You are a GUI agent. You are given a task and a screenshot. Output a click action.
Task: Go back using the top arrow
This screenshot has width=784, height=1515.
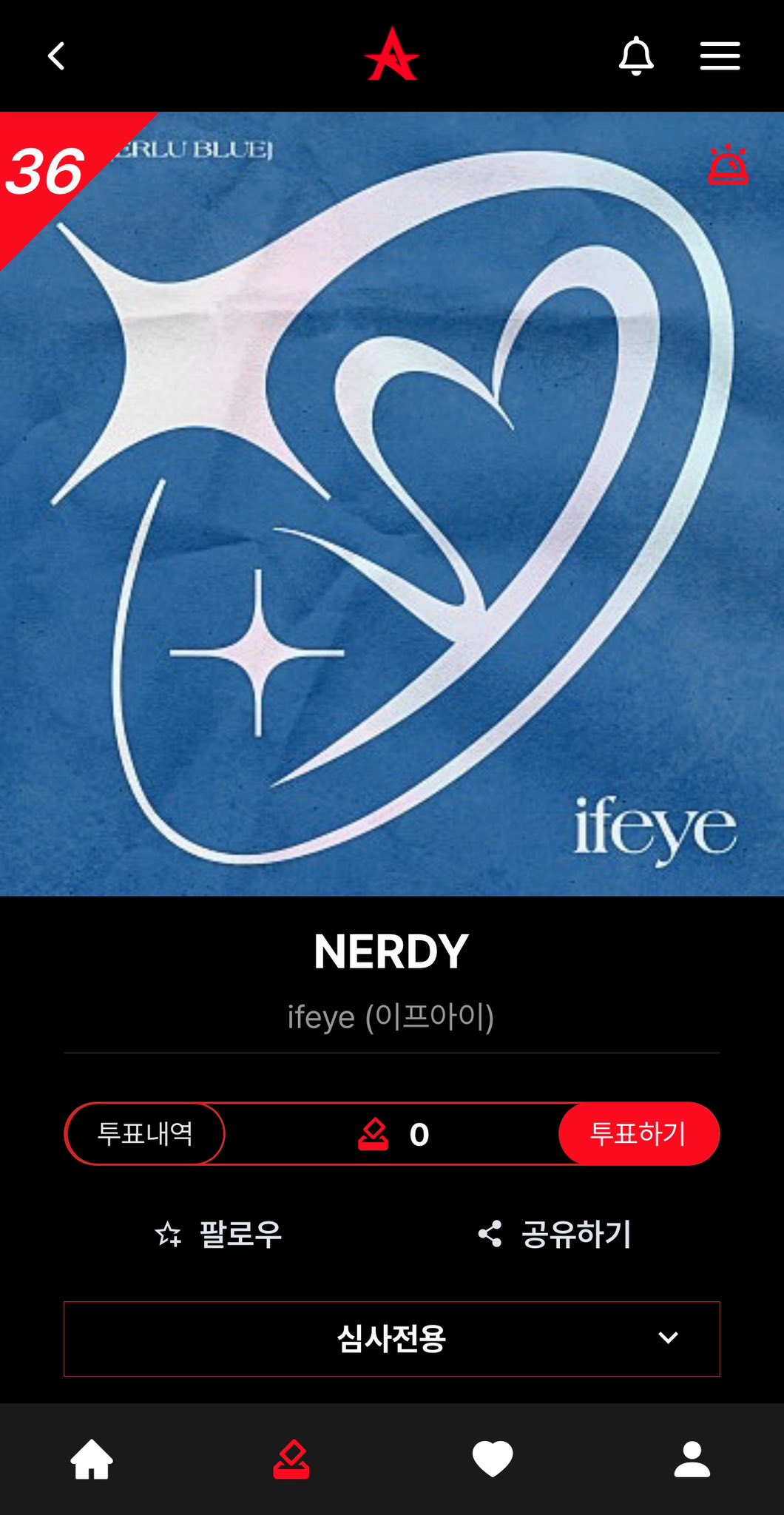[56, 56]
